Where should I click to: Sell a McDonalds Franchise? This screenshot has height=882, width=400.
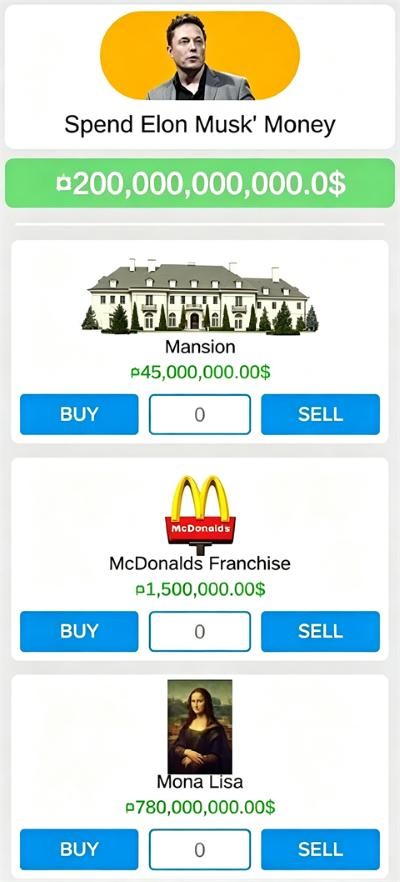[321, 632]
